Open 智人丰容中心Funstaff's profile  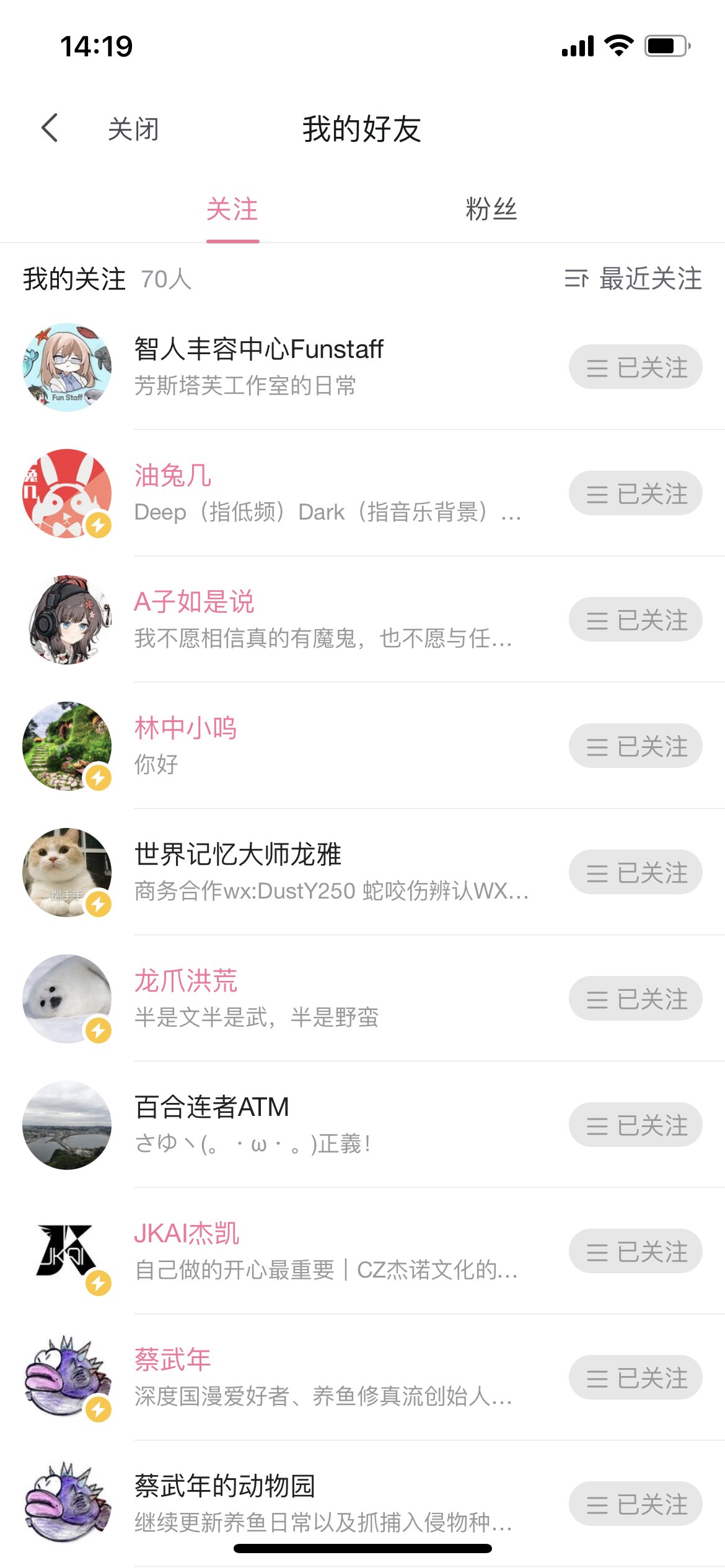[x=258, y=349]
